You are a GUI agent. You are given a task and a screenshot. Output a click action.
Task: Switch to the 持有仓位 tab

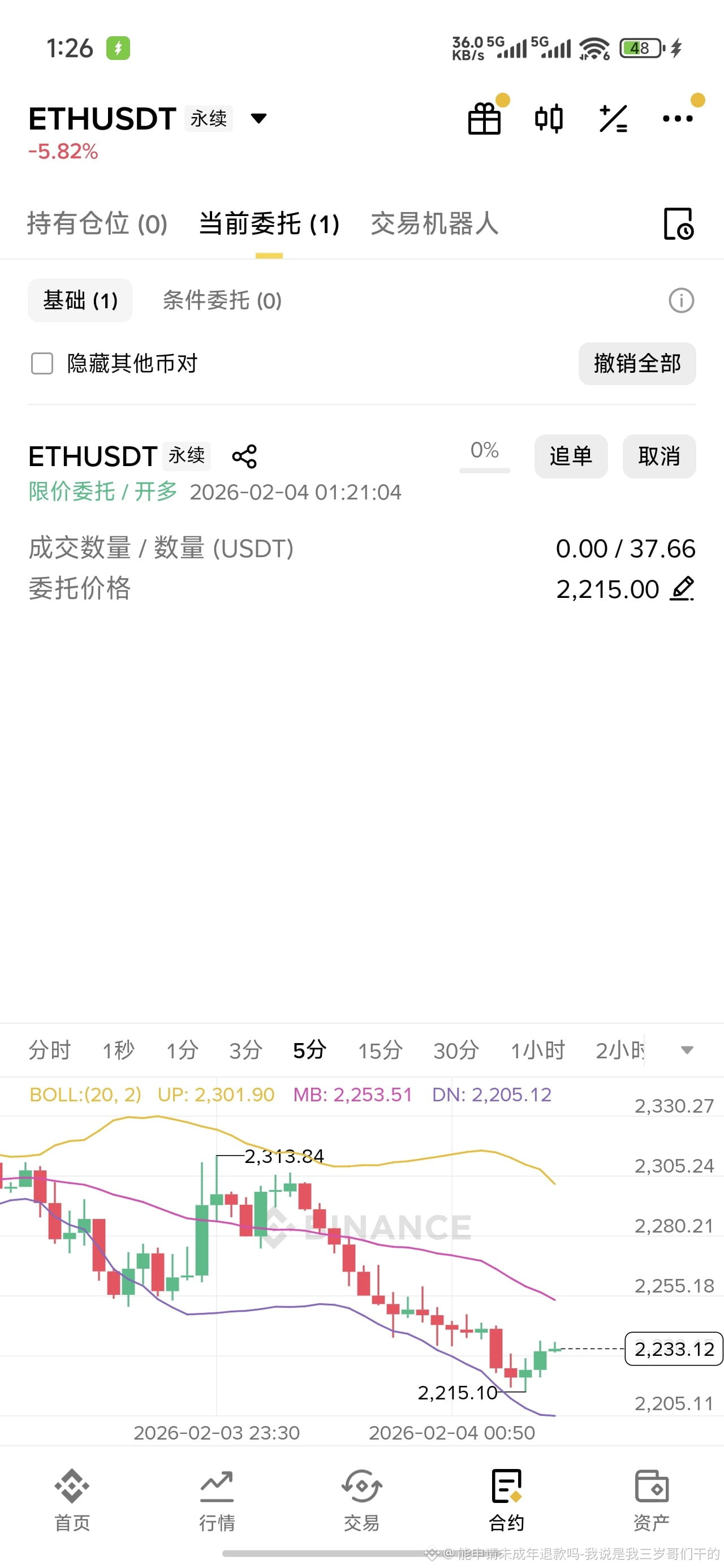pos(97,223)
